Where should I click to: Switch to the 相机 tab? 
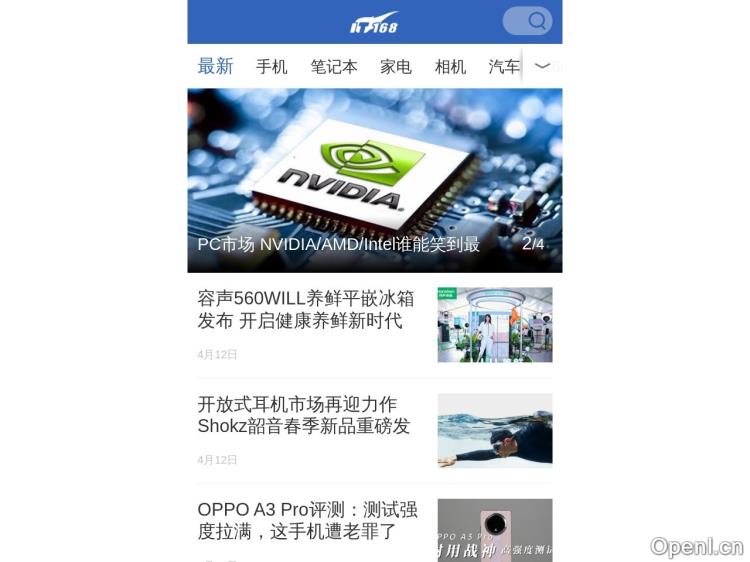pos(450,67)
